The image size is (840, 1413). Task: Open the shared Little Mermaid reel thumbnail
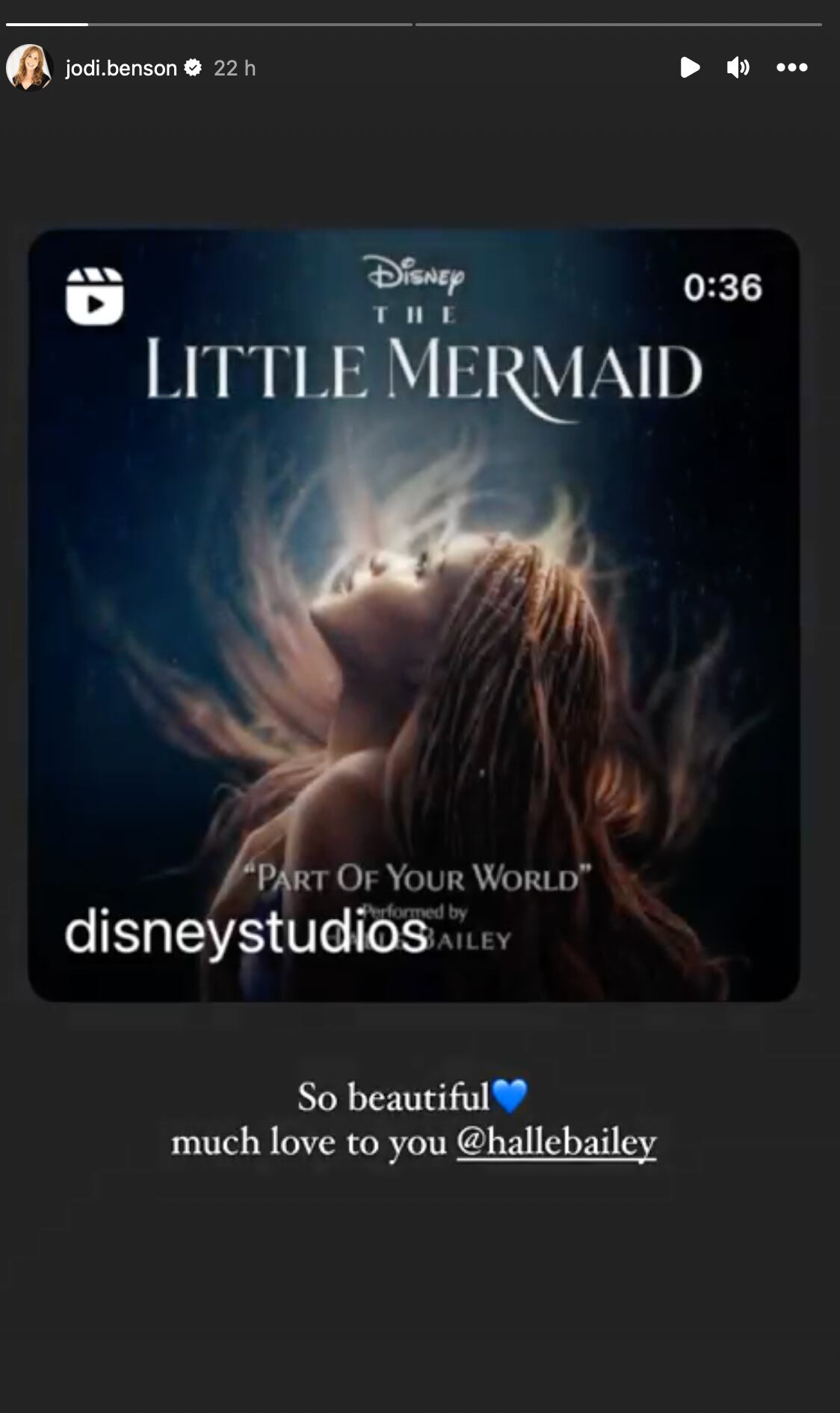tap(420, 621)
